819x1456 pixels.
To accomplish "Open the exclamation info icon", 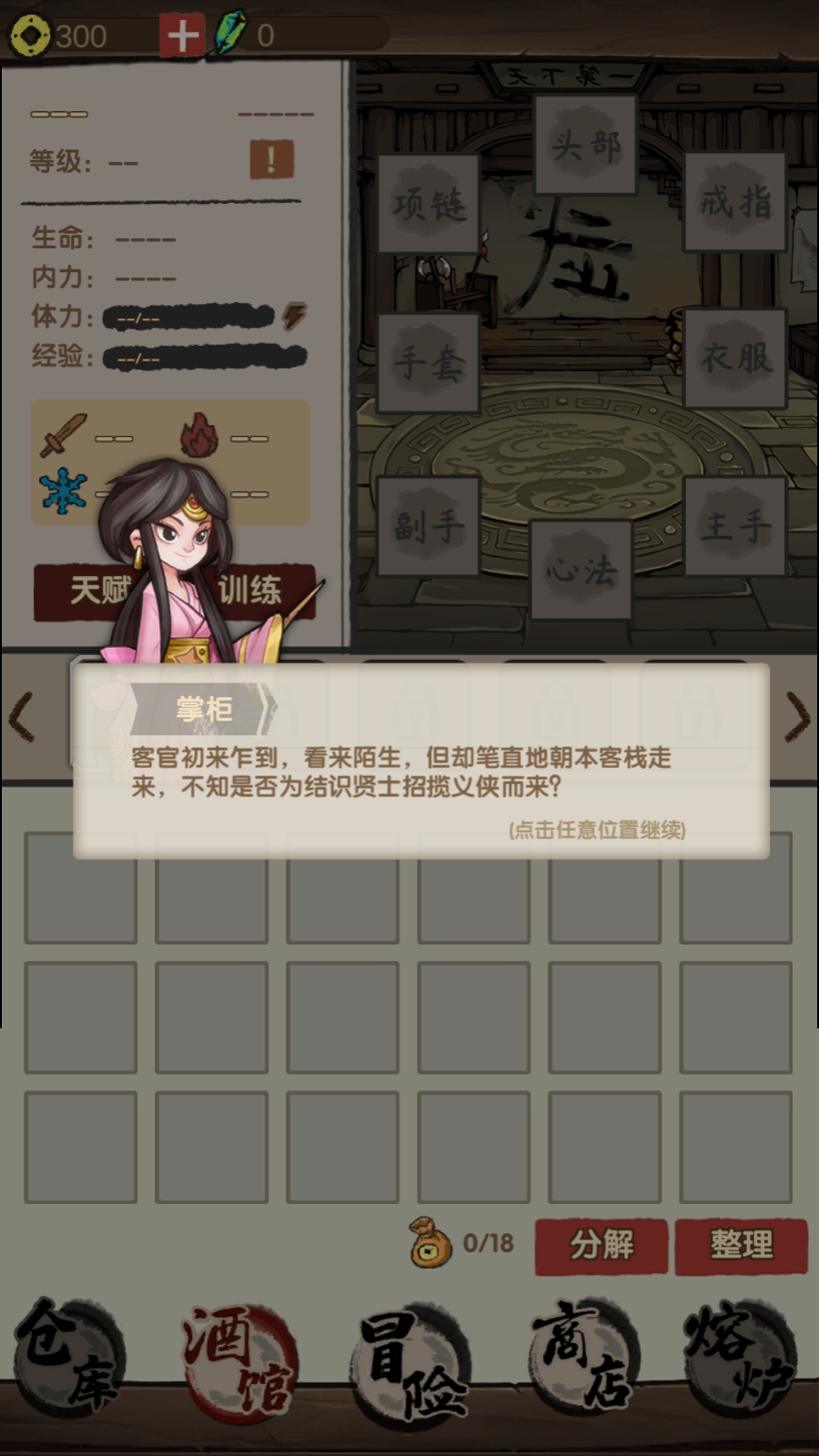I will [x=271, y=159].
